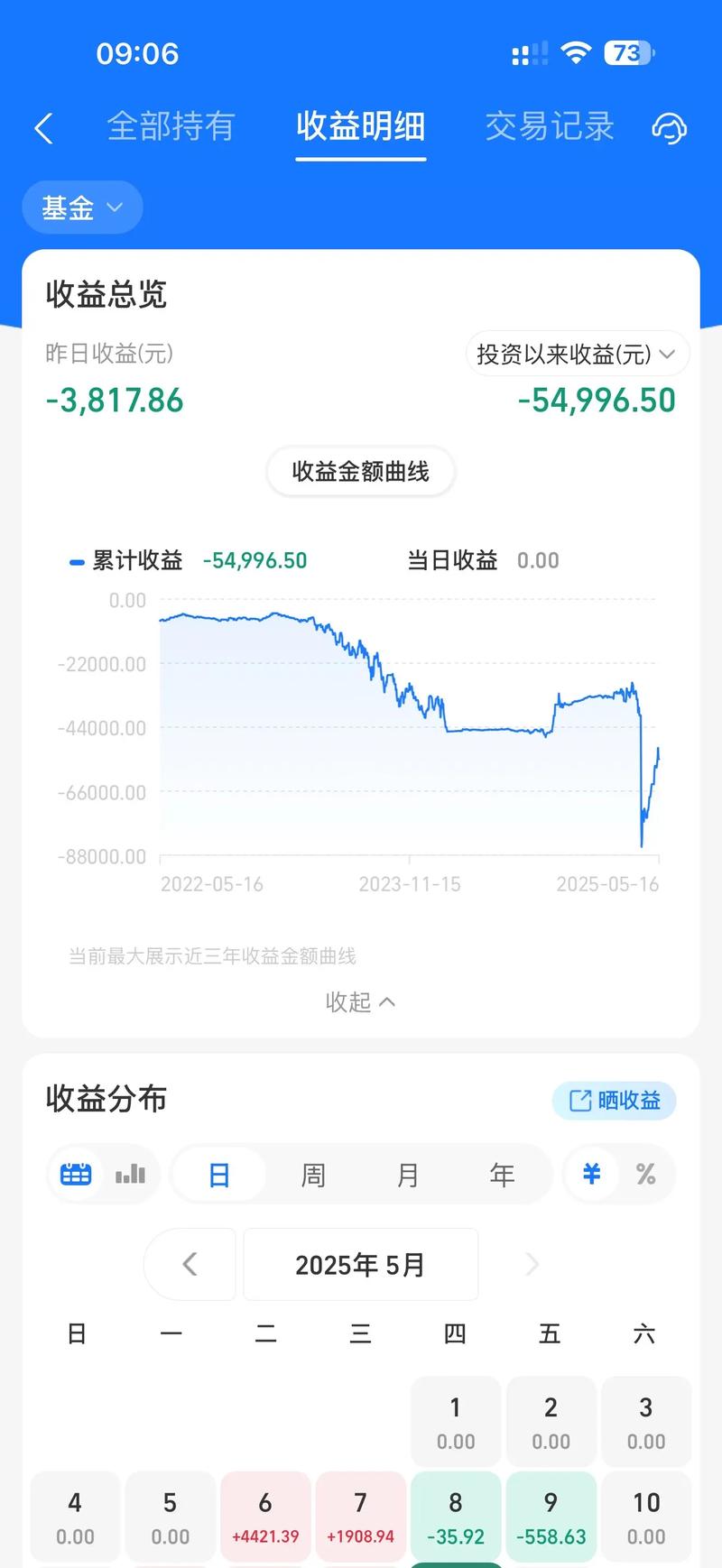Switch to the 交易记录 tab
The image size is (722, 1568).
549,127
